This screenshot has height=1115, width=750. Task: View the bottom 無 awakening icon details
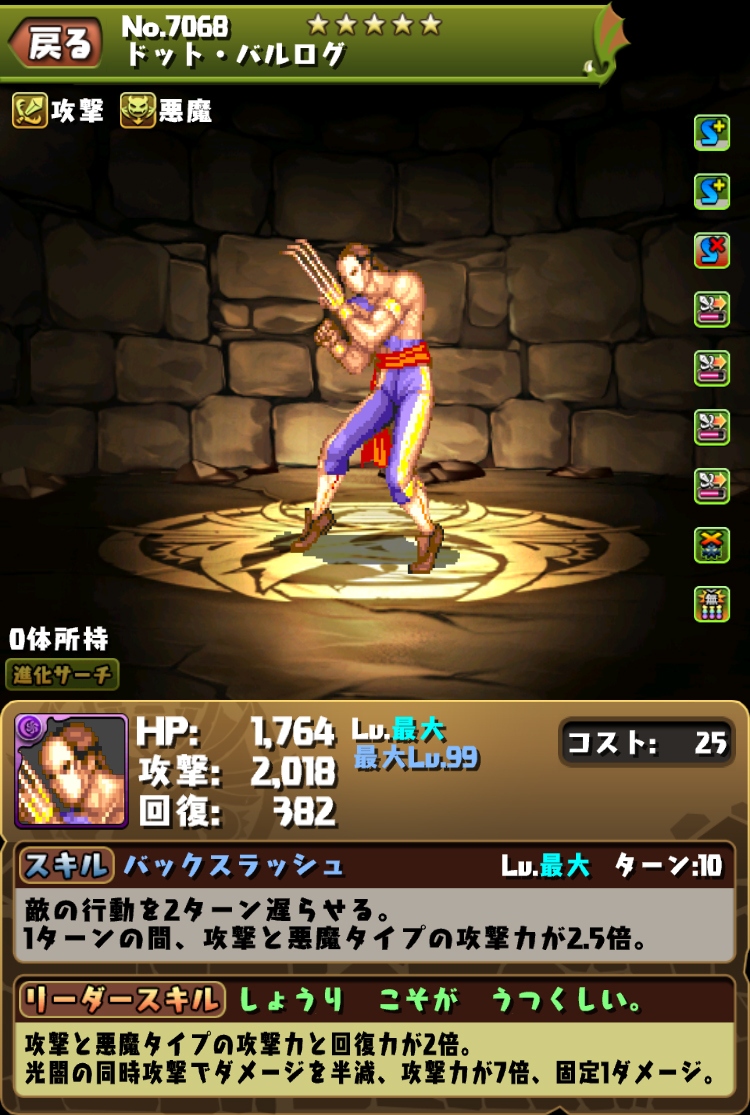[x=711, y=603]
